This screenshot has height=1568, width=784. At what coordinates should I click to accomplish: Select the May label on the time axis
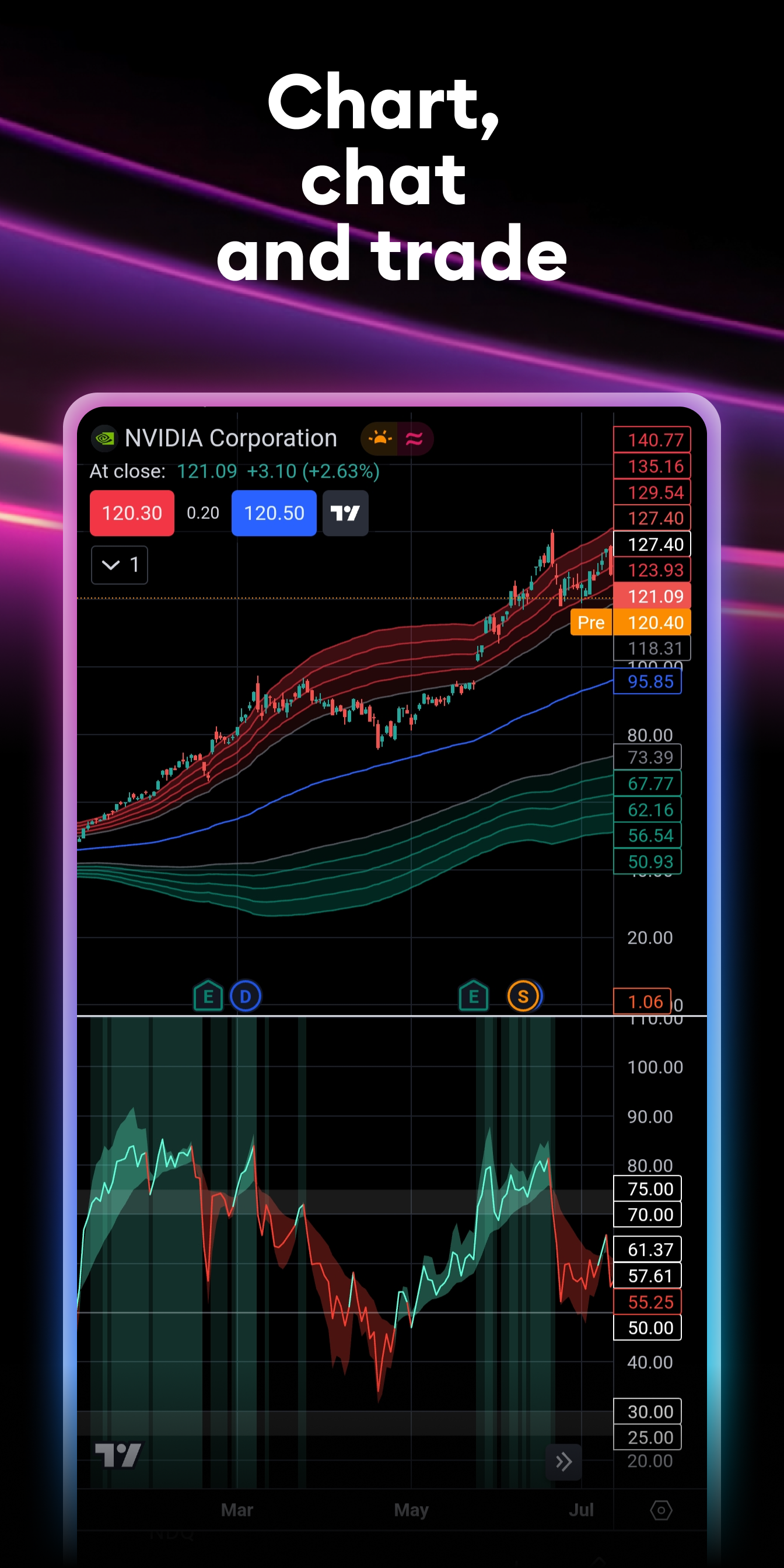pyautogui.click(x=411, y=1510)
